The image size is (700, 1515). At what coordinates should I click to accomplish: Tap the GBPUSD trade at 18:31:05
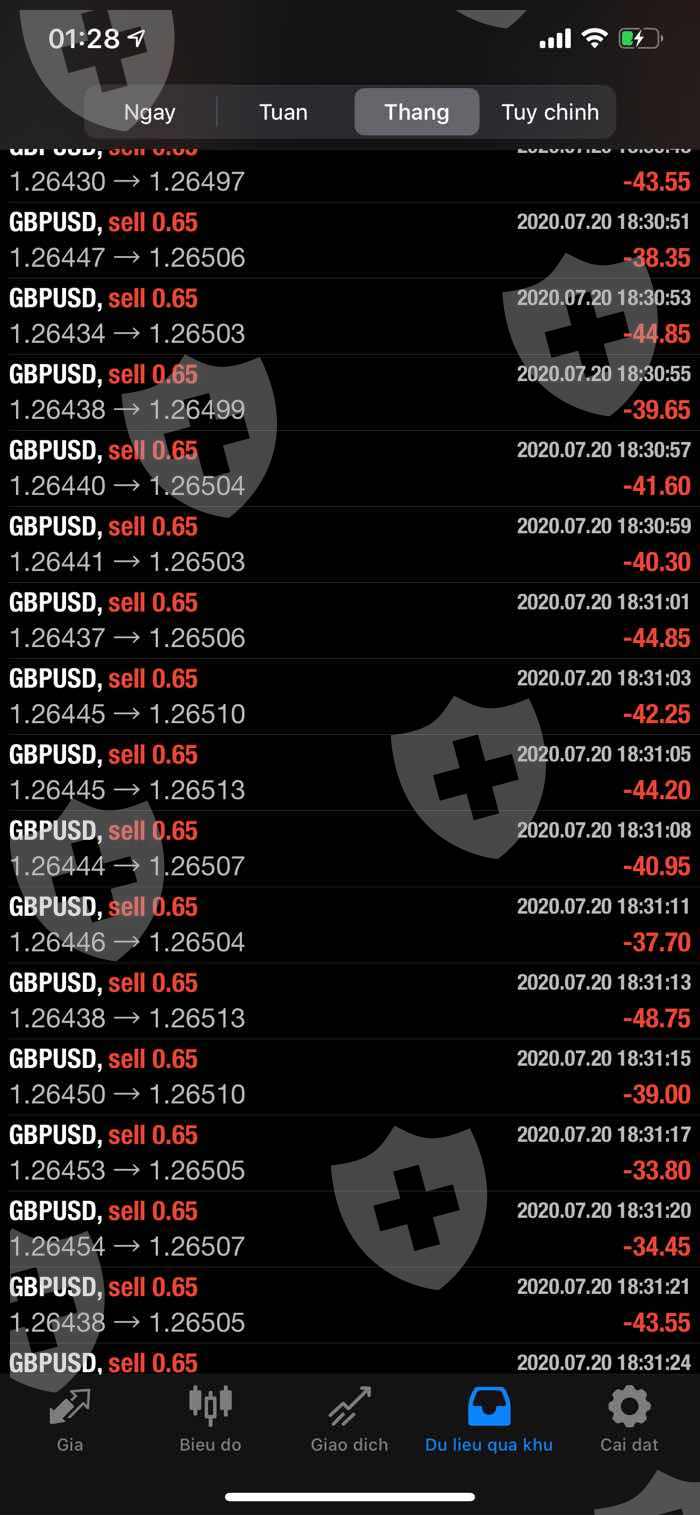[x=350, y=773]
